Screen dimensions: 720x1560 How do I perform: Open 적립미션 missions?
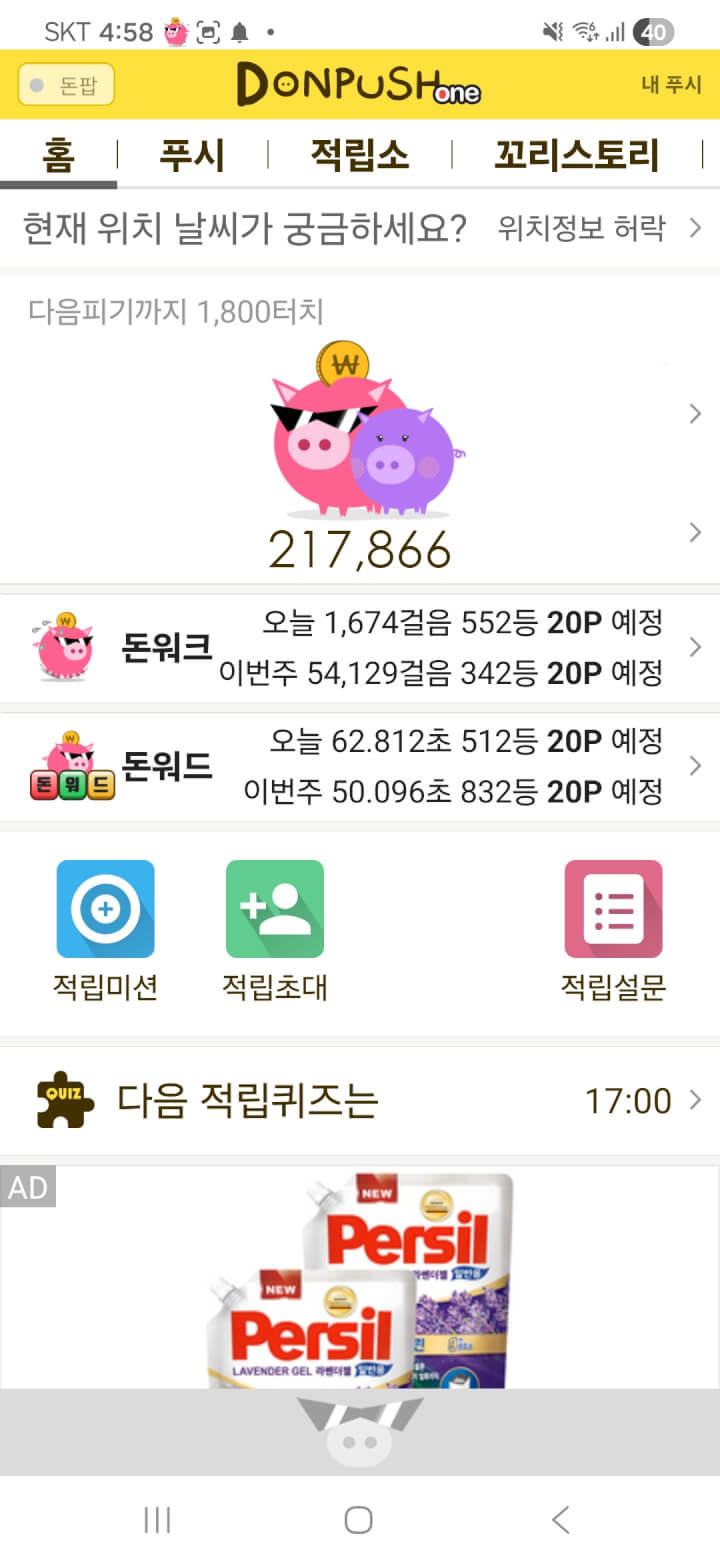click(105, 930)
